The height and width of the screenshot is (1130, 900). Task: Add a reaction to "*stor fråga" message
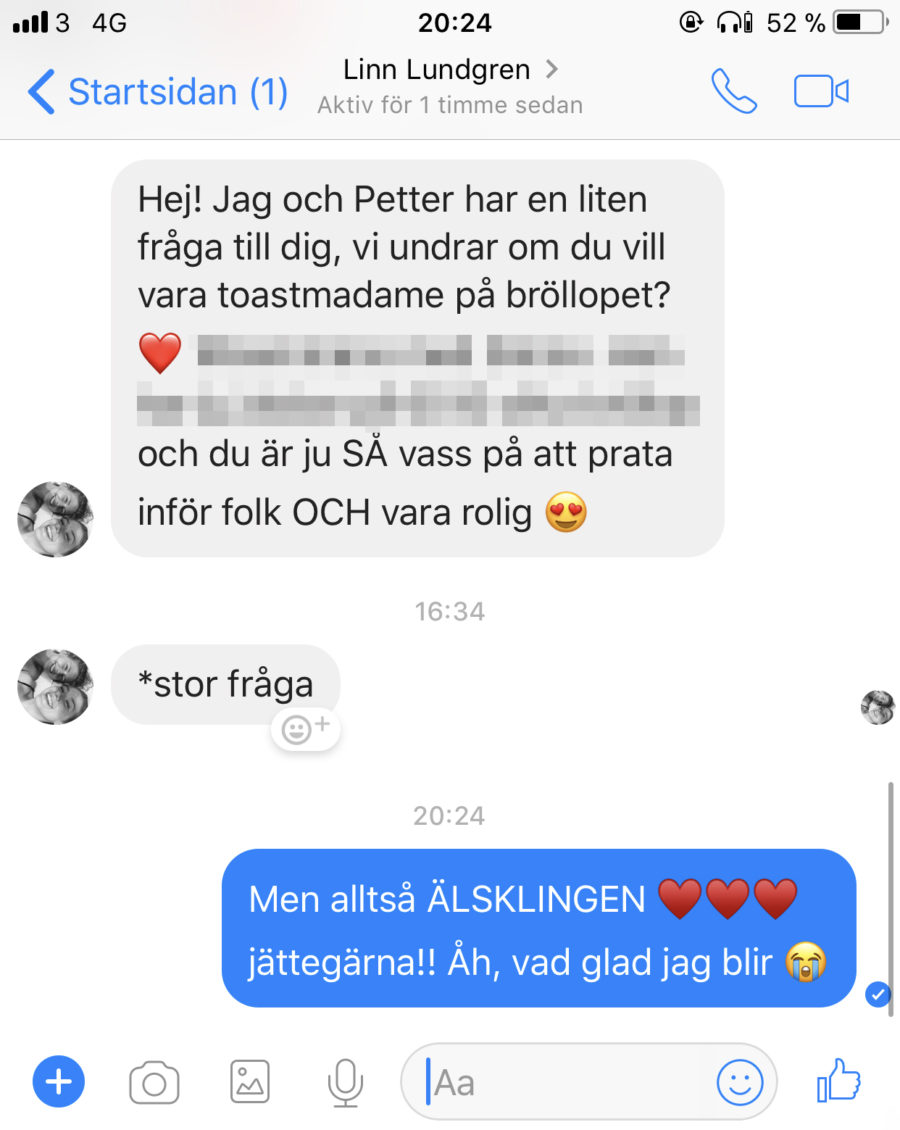pyautogui.click(x=305, y=730)
